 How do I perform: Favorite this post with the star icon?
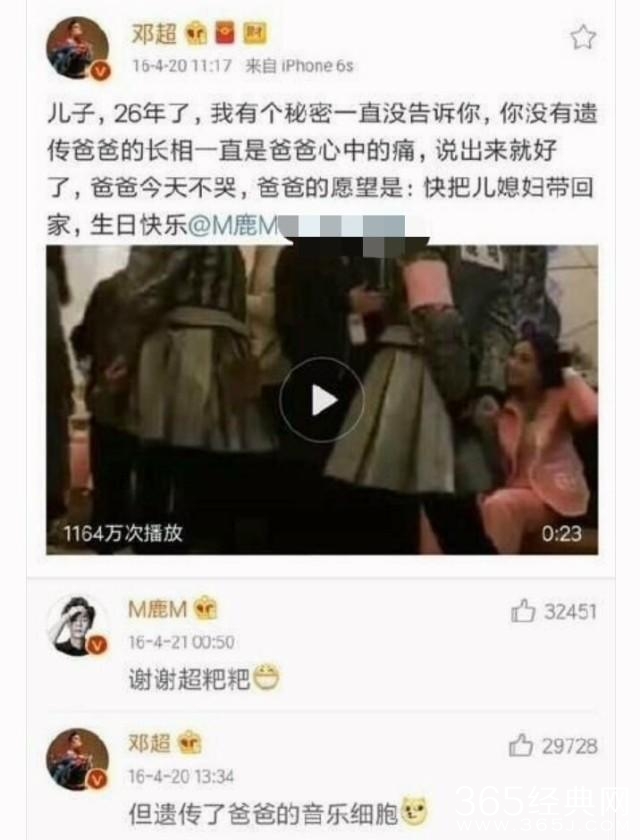coord(583,38)
